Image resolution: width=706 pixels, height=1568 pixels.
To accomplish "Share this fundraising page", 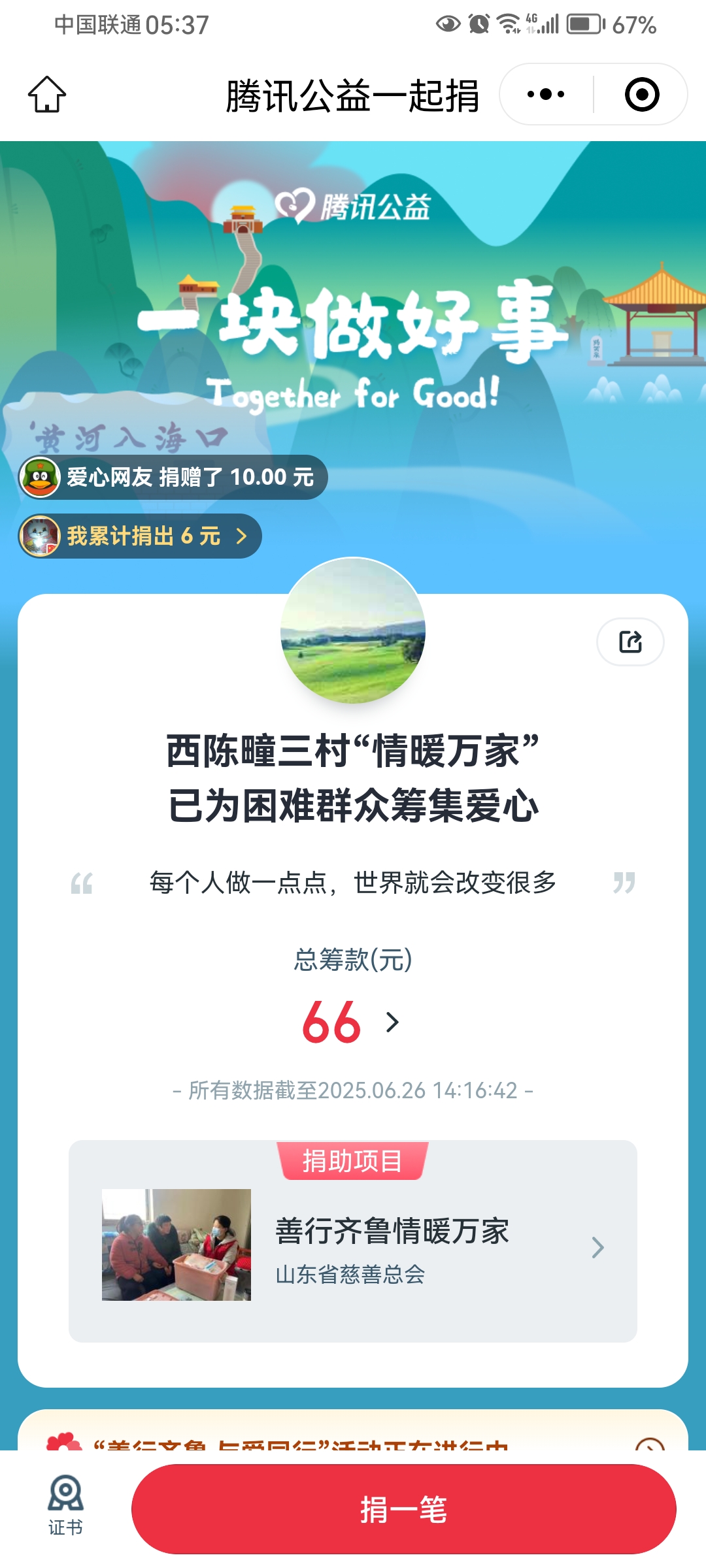I will tap(630, 642).
